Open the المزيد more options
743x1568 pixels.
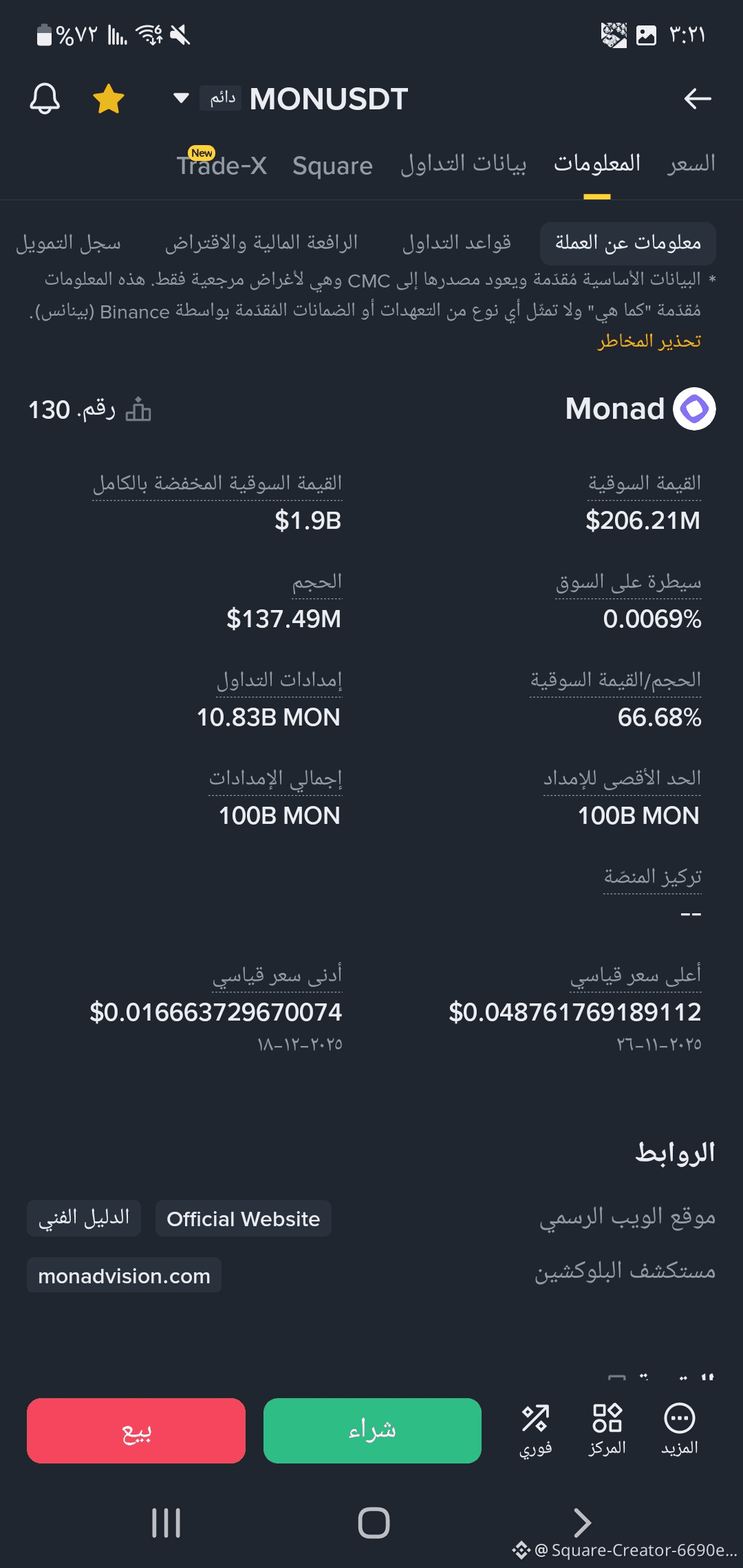pyautogui.click(x=680, y=1430)
